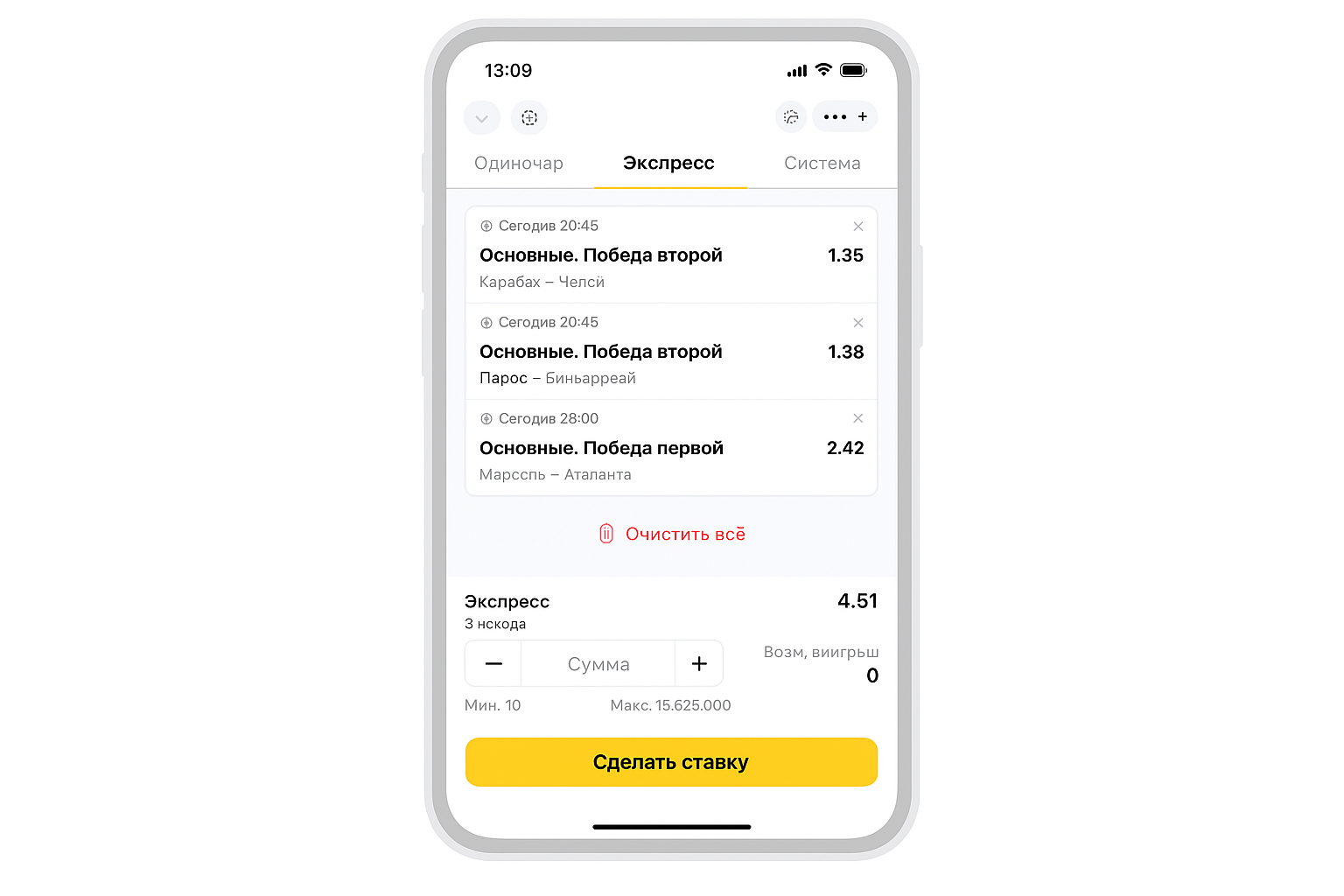
Task: Tap Сделать ставку to place the bet
Action: click(x=671, y=762)
